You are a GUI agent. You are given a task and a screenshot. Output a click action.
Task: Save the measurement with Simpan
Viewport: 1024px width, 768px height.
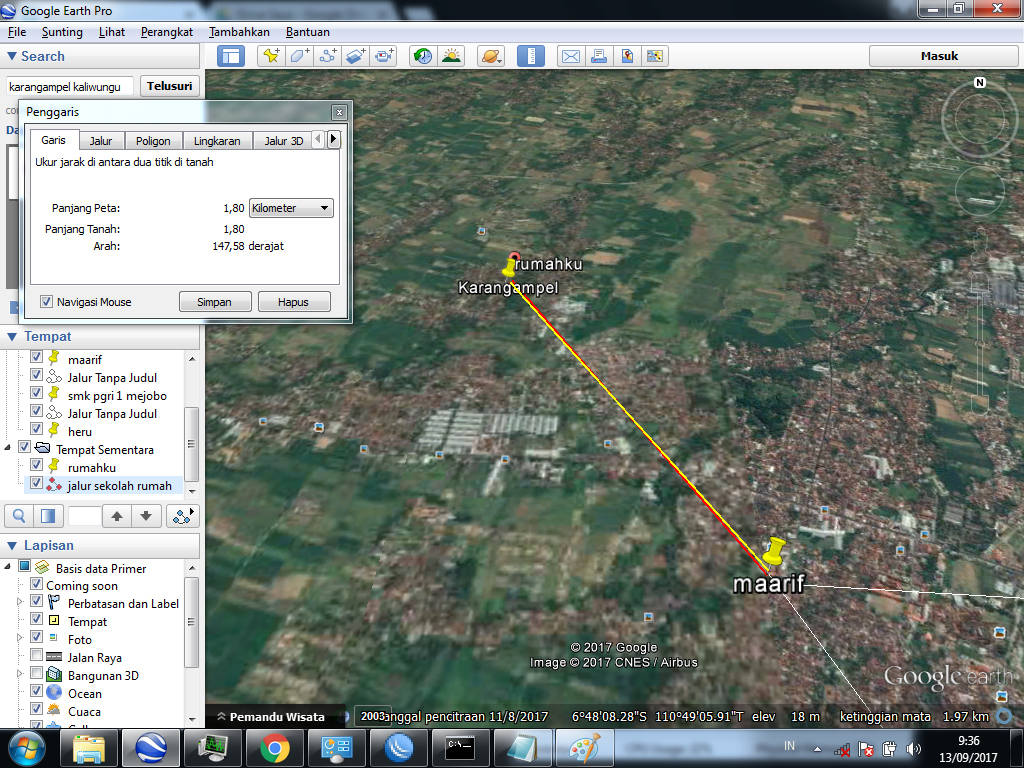coord(215,302)
